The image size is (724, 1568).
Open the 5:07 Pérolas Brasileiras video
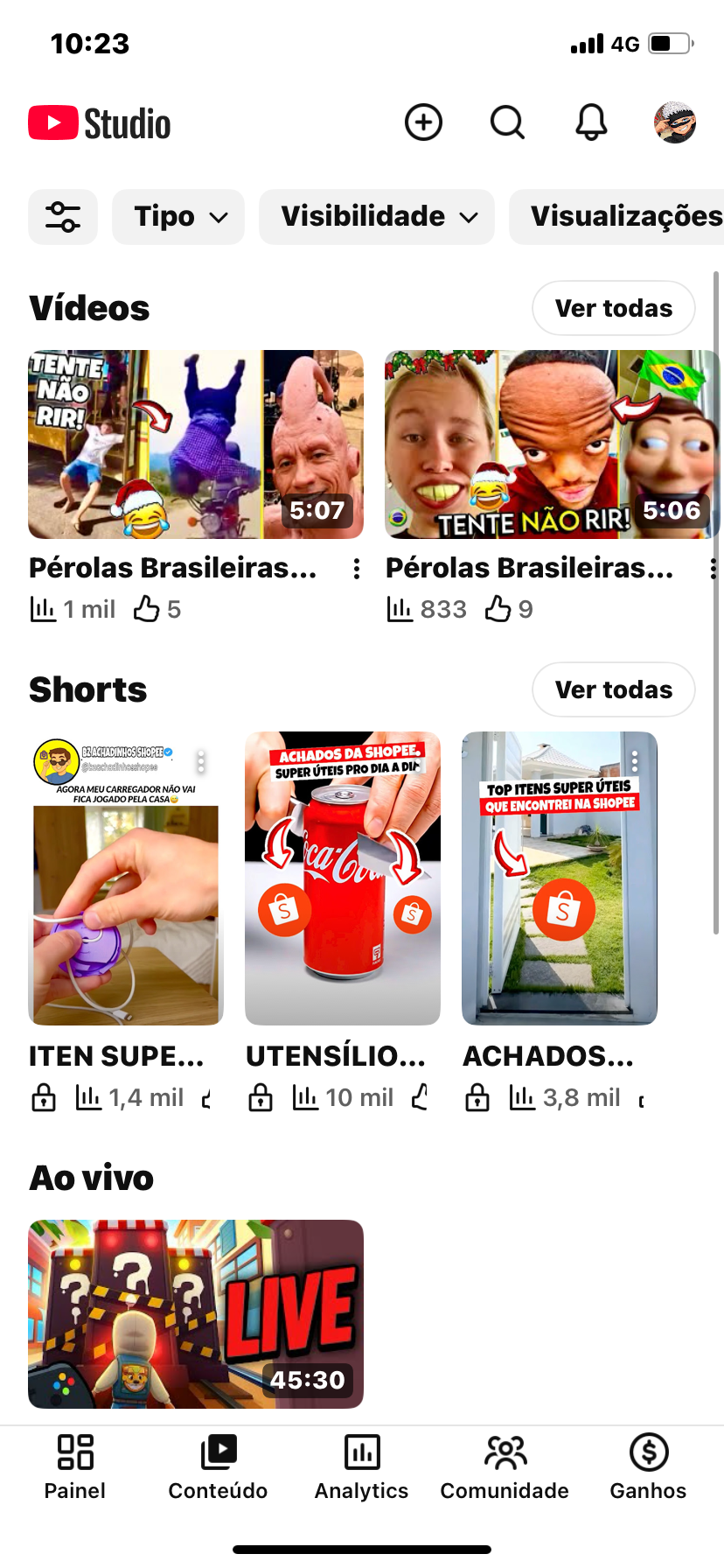point(196,444)
